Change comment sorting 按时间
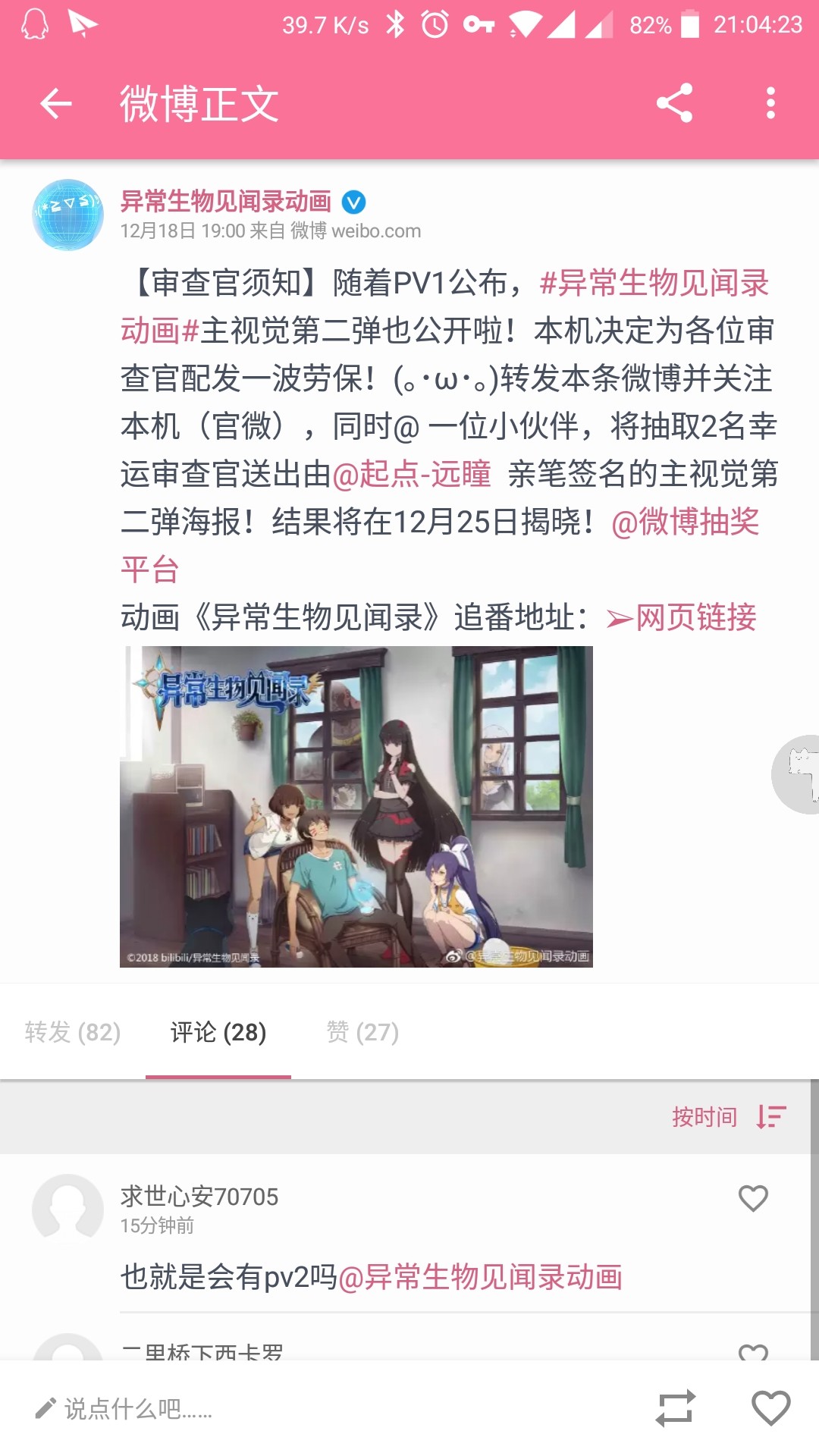 728,1117
